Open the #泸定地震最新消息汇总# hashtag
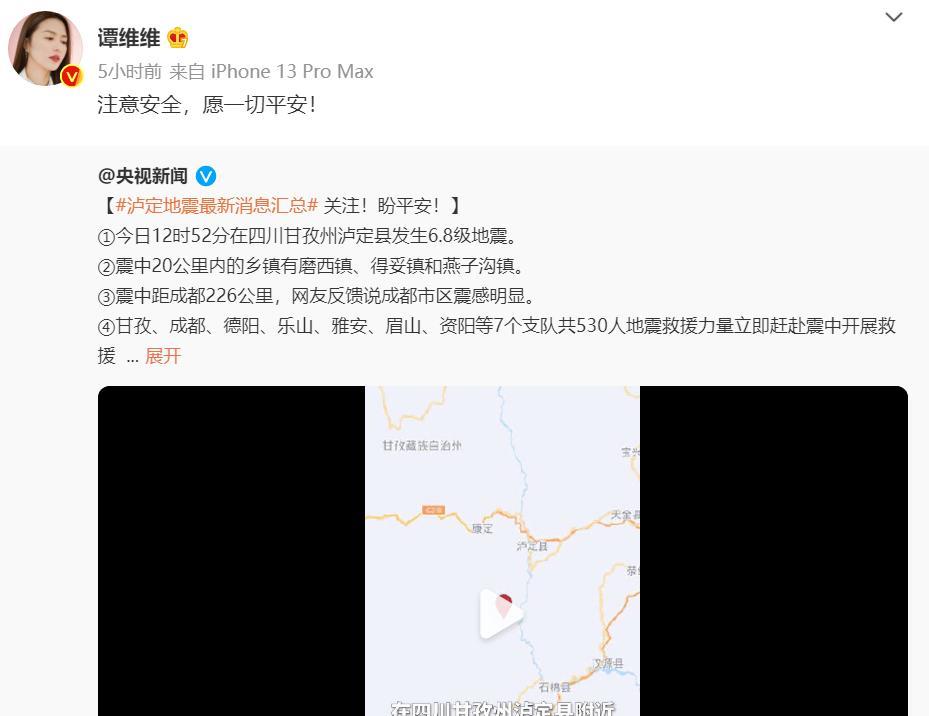 click(x=216, y=206)
